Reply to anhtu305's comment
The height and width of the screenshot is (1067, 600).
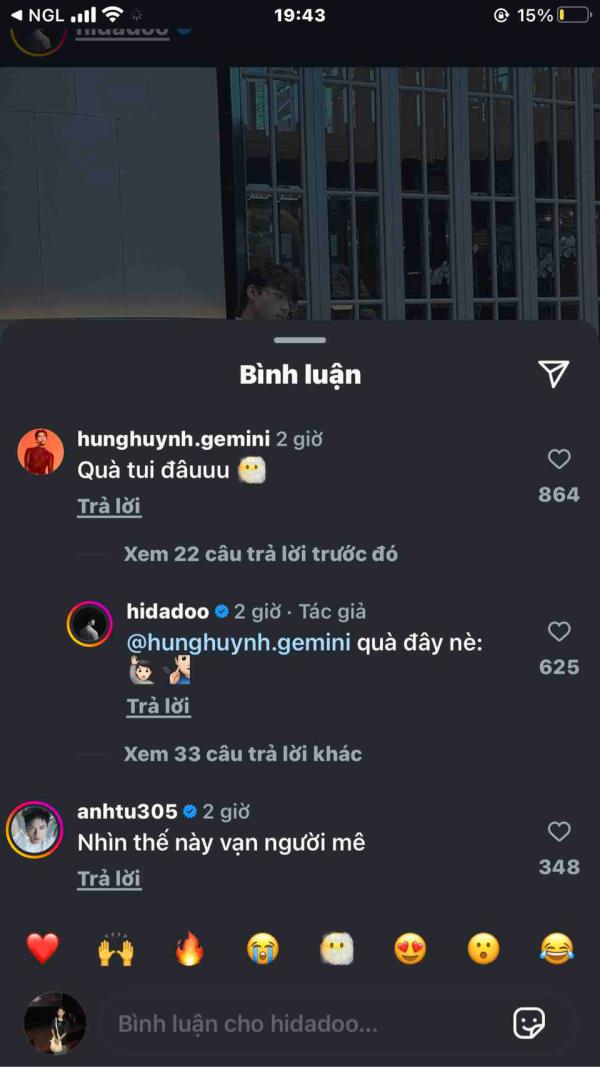pyautogui.click(x=109, y=879)
